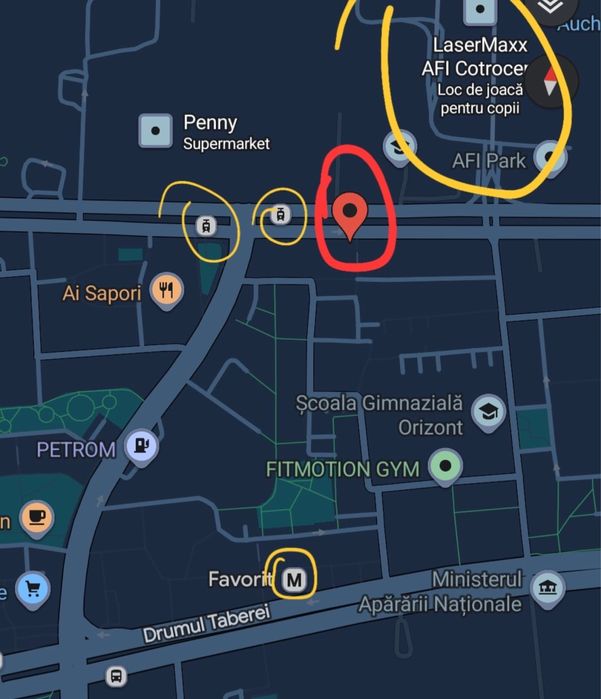Open Școala Gimnazială Orizont marker

click(488, 413)
